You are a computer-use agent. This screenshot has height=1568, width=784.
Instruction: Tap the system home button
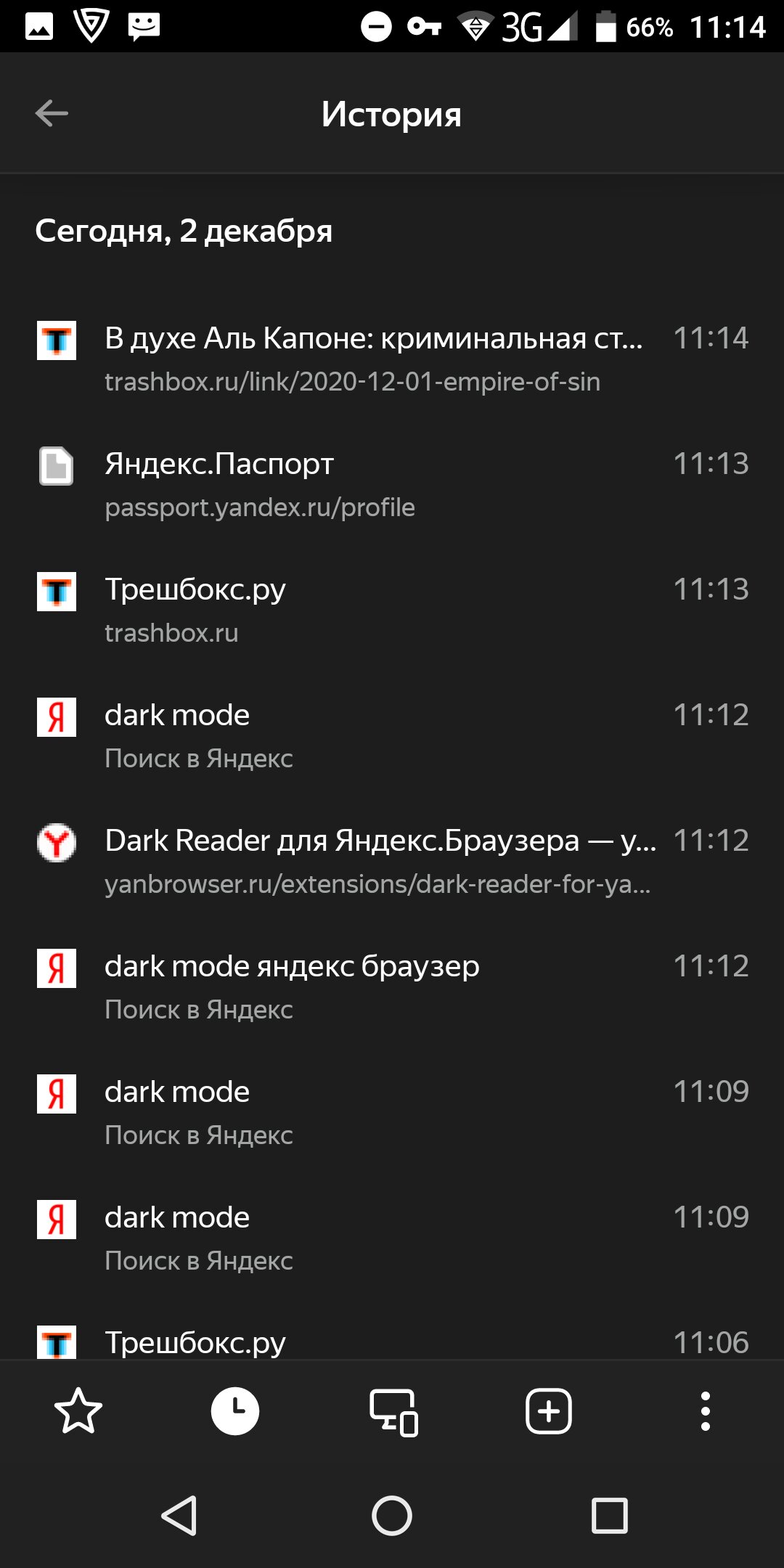392,1516
